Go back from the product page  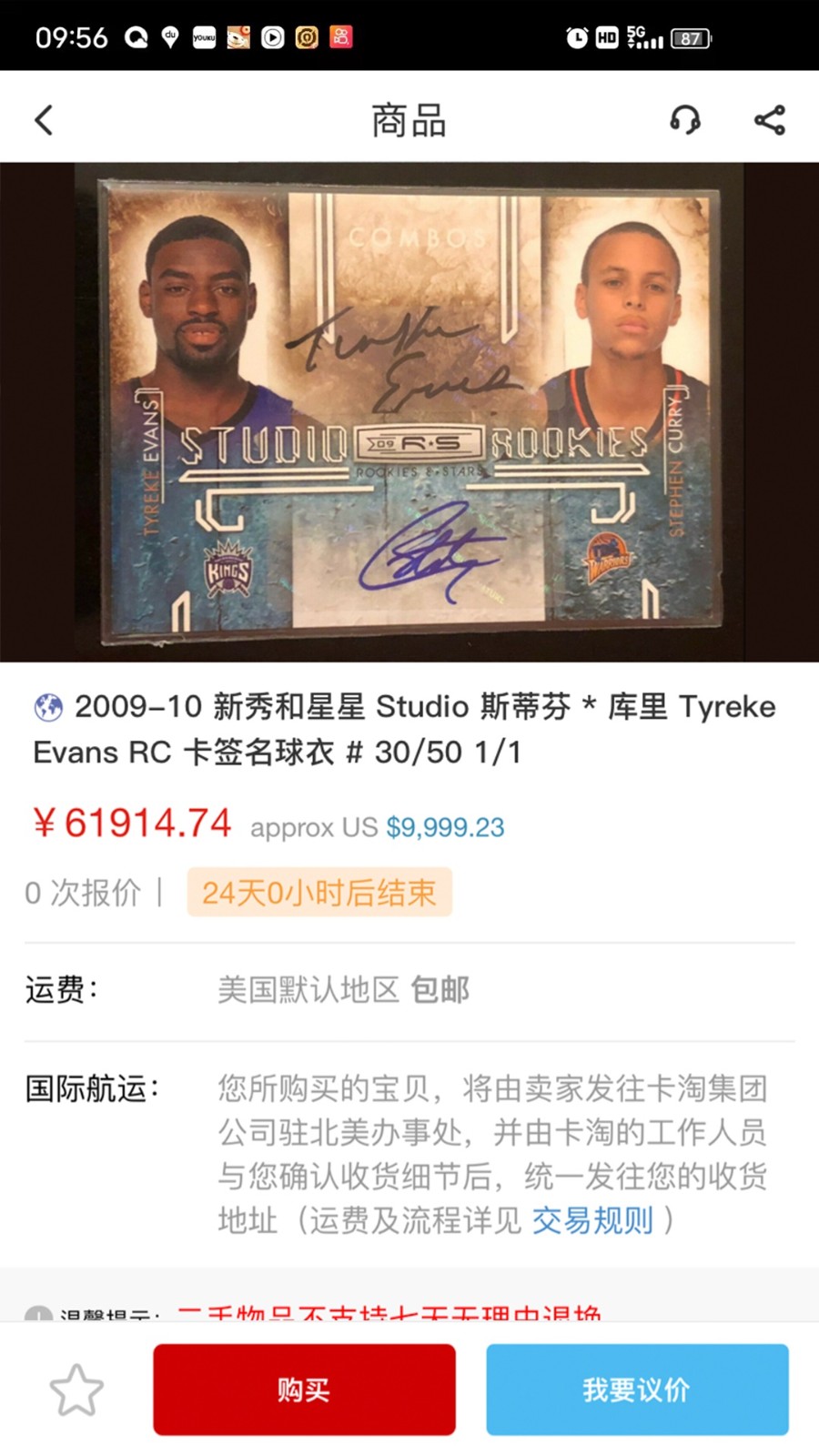pos(44,120)
